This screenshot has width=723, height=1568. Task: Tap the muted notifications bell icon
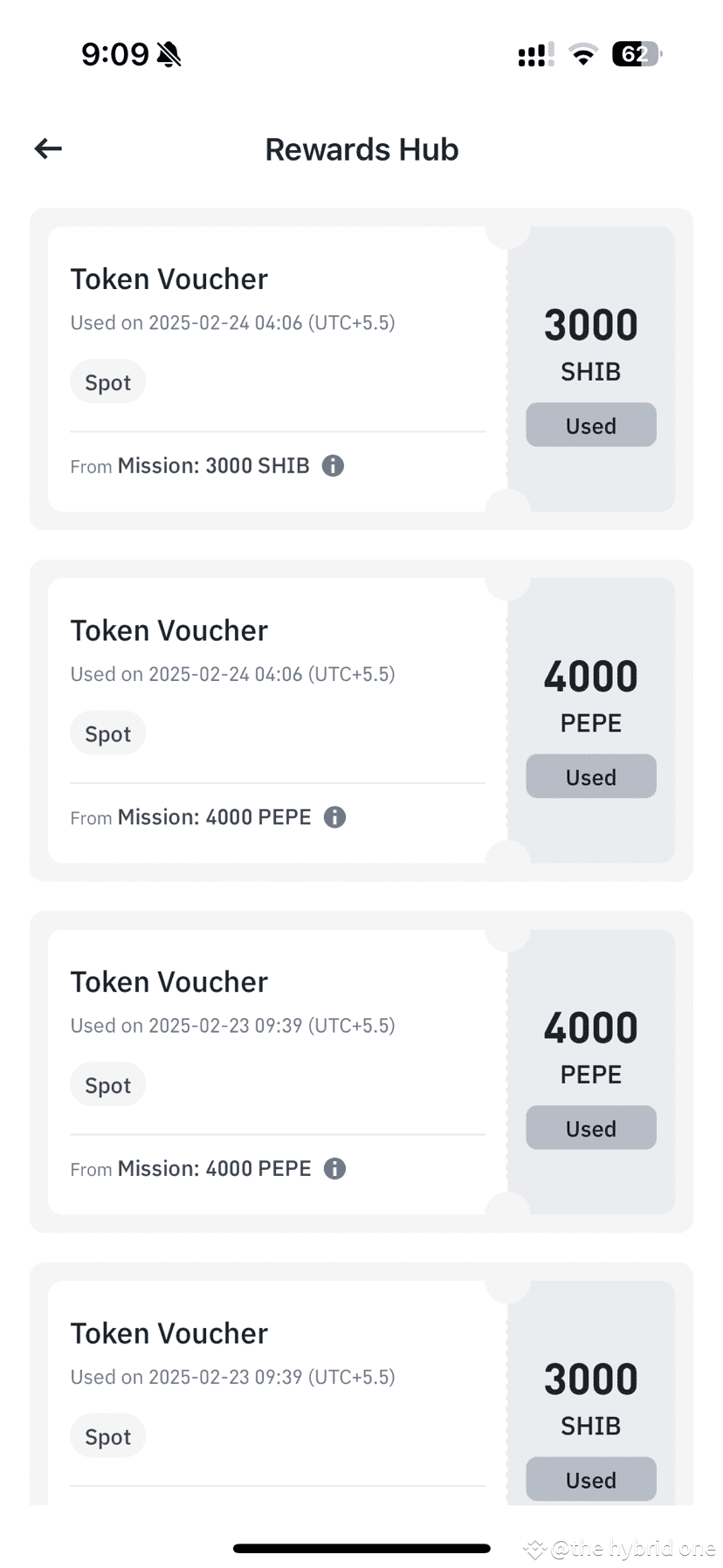pyautogui.click(x=169, y=54)
